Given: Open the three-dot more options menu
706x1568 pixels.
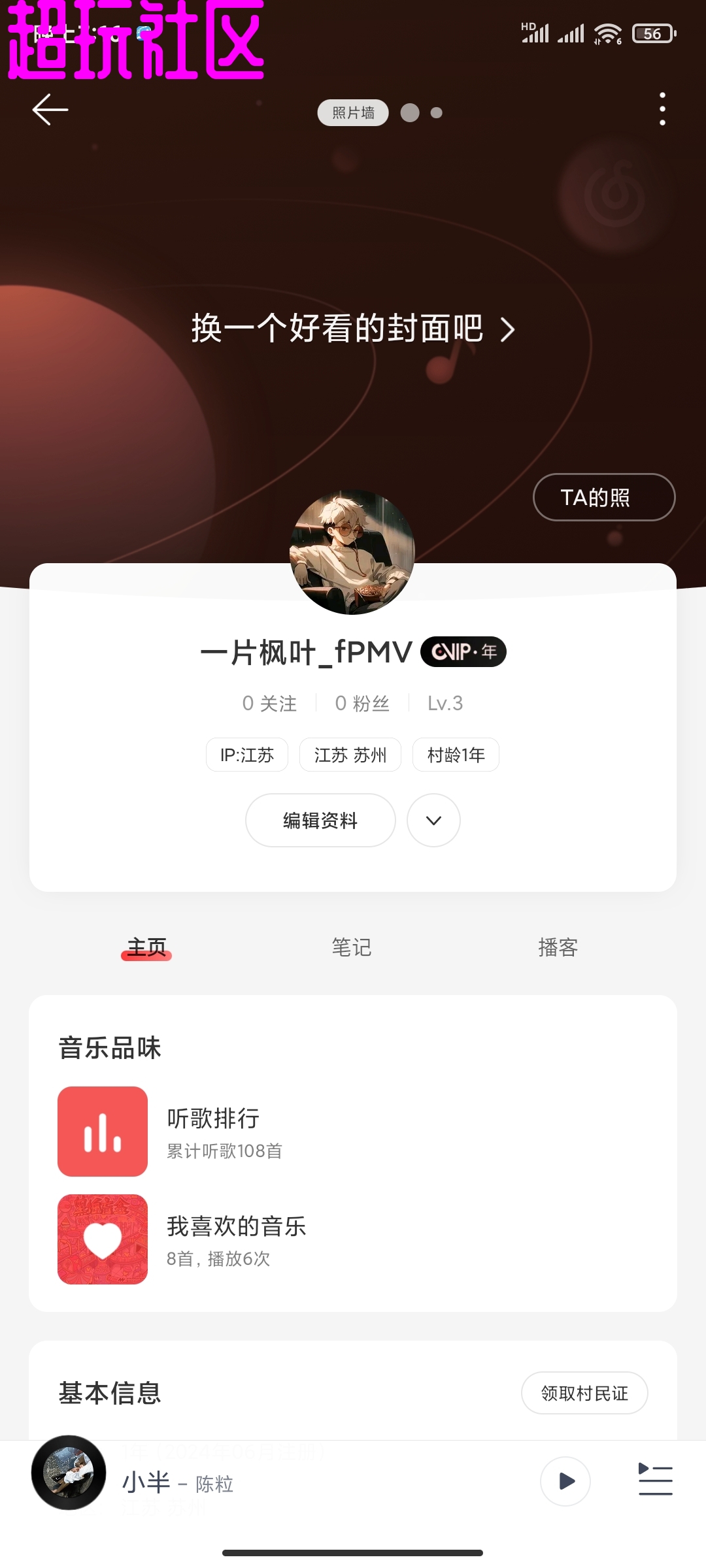Looking at the screenshot, I should tap(662, 110).
